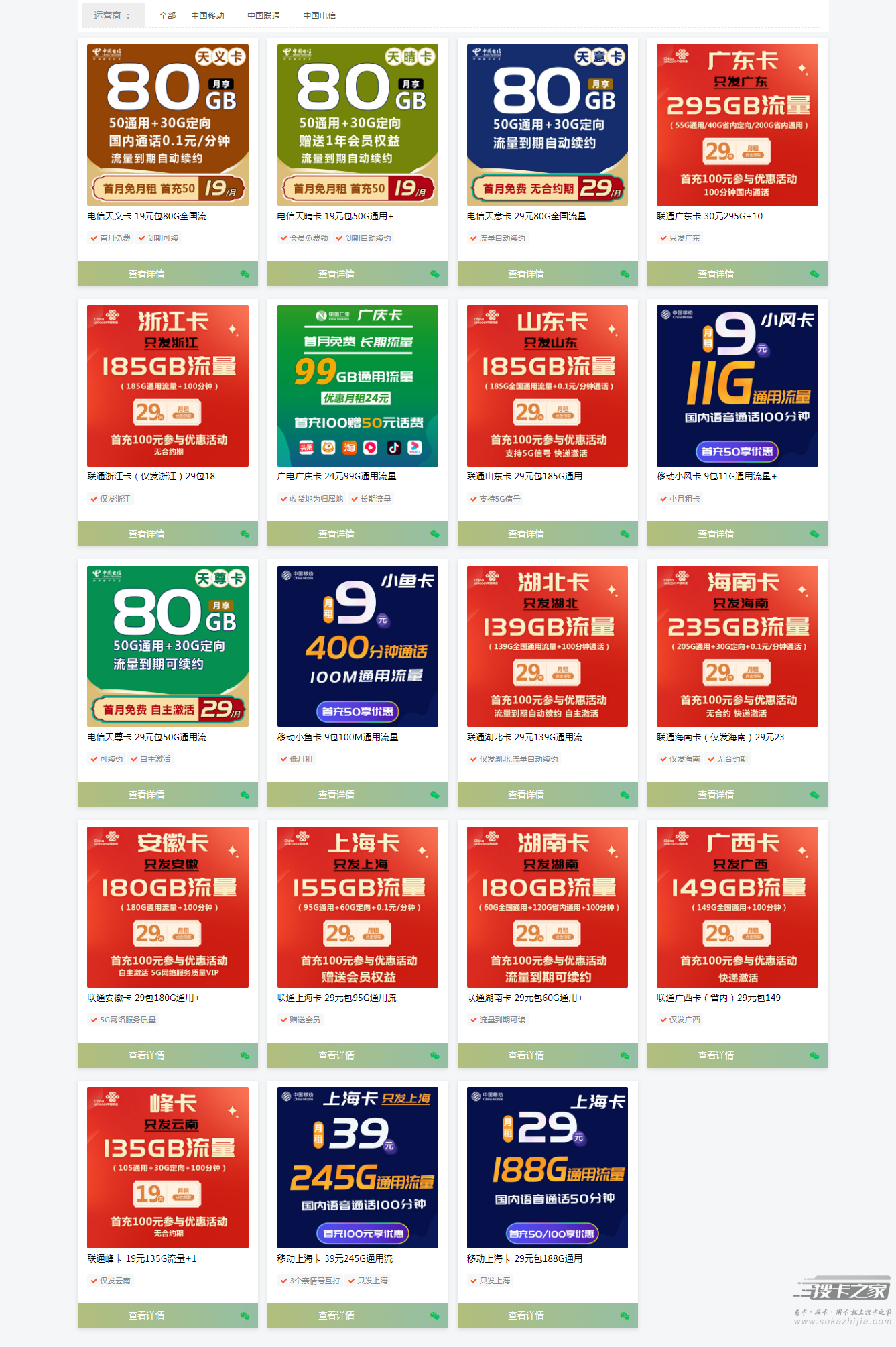Open the 联通广东卡 295G card
896x1347 pixels.
pos(737,125)
